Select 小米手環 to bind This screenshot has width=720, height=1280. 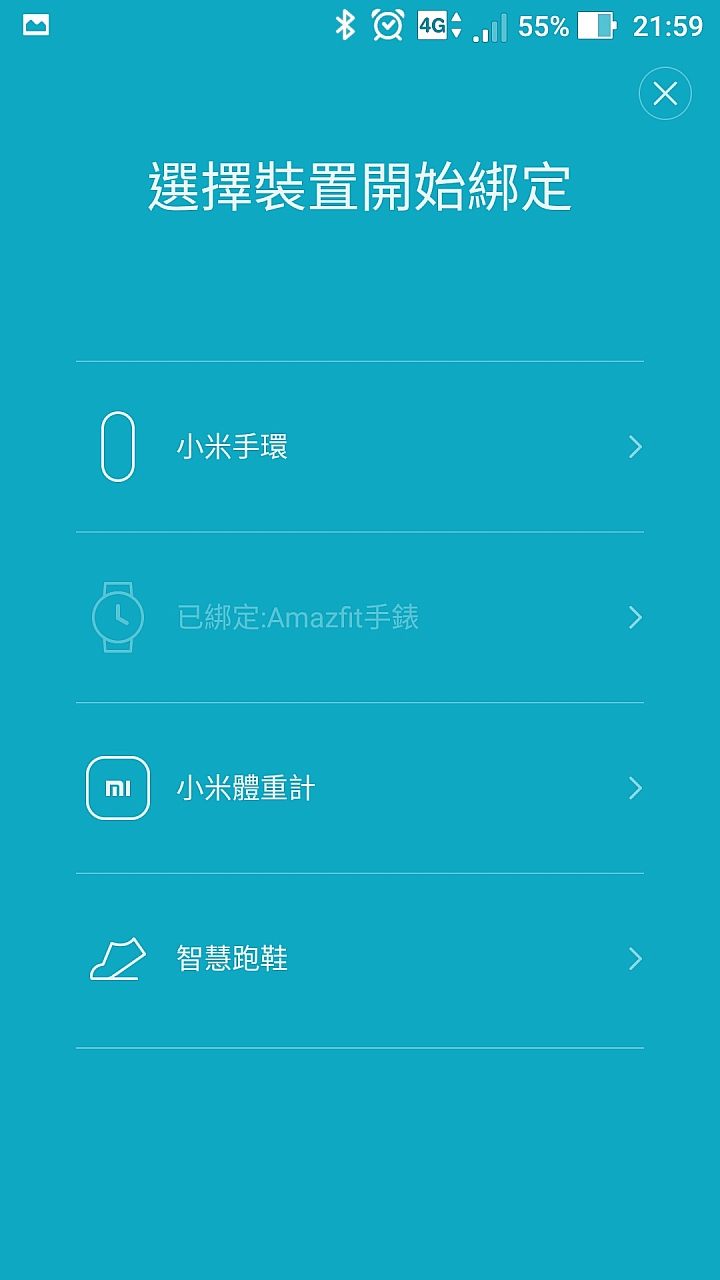[360, 447]
